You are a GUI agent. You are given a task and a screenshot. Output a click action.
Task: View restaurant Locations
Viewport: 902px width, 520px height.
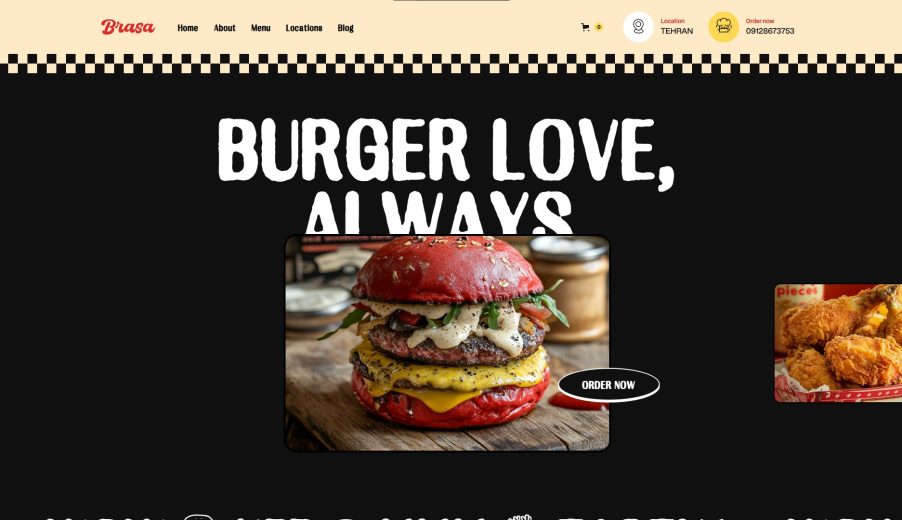point(304,28)
